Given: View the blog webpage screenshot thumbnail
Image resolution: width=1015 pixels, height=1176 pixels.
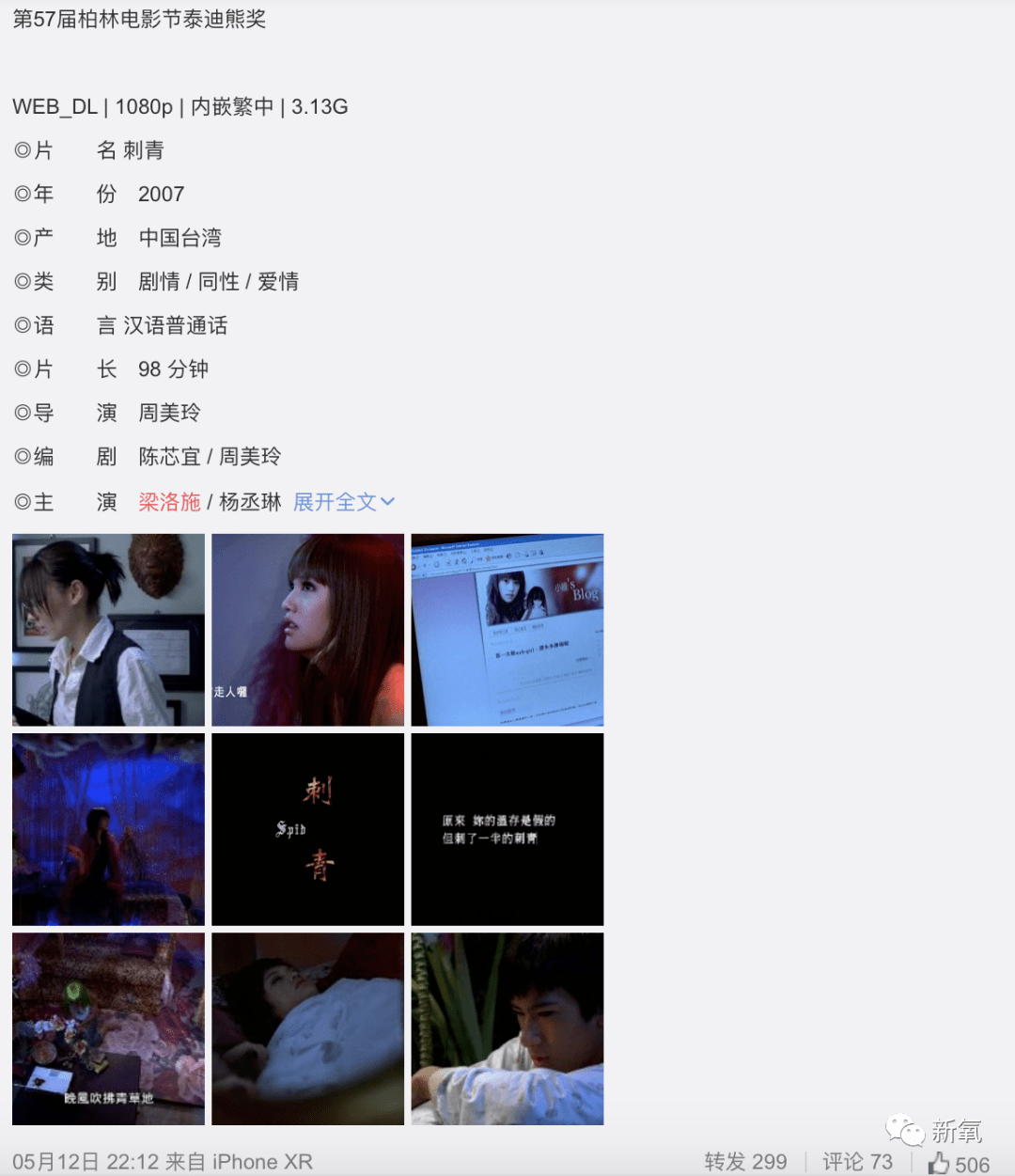Looking at the screenshot, I should [507, 630].
